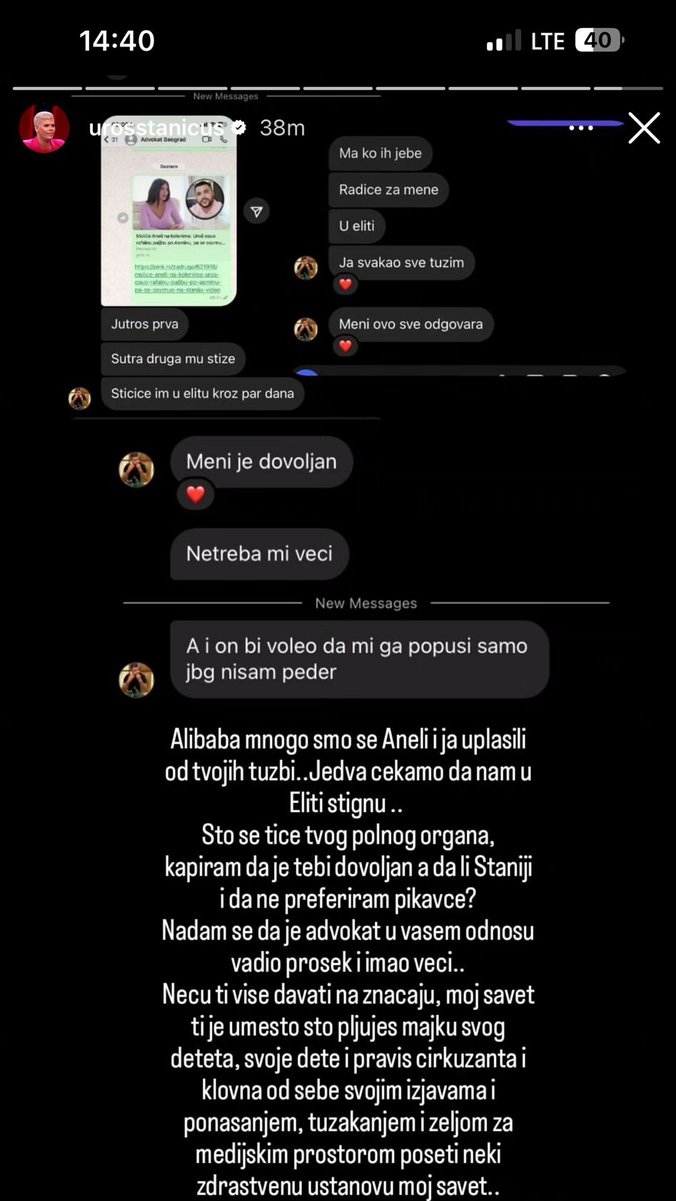This screenshot has width=676, height=1201.
Task: Open the story's more options menu
Action: [581, 129]
